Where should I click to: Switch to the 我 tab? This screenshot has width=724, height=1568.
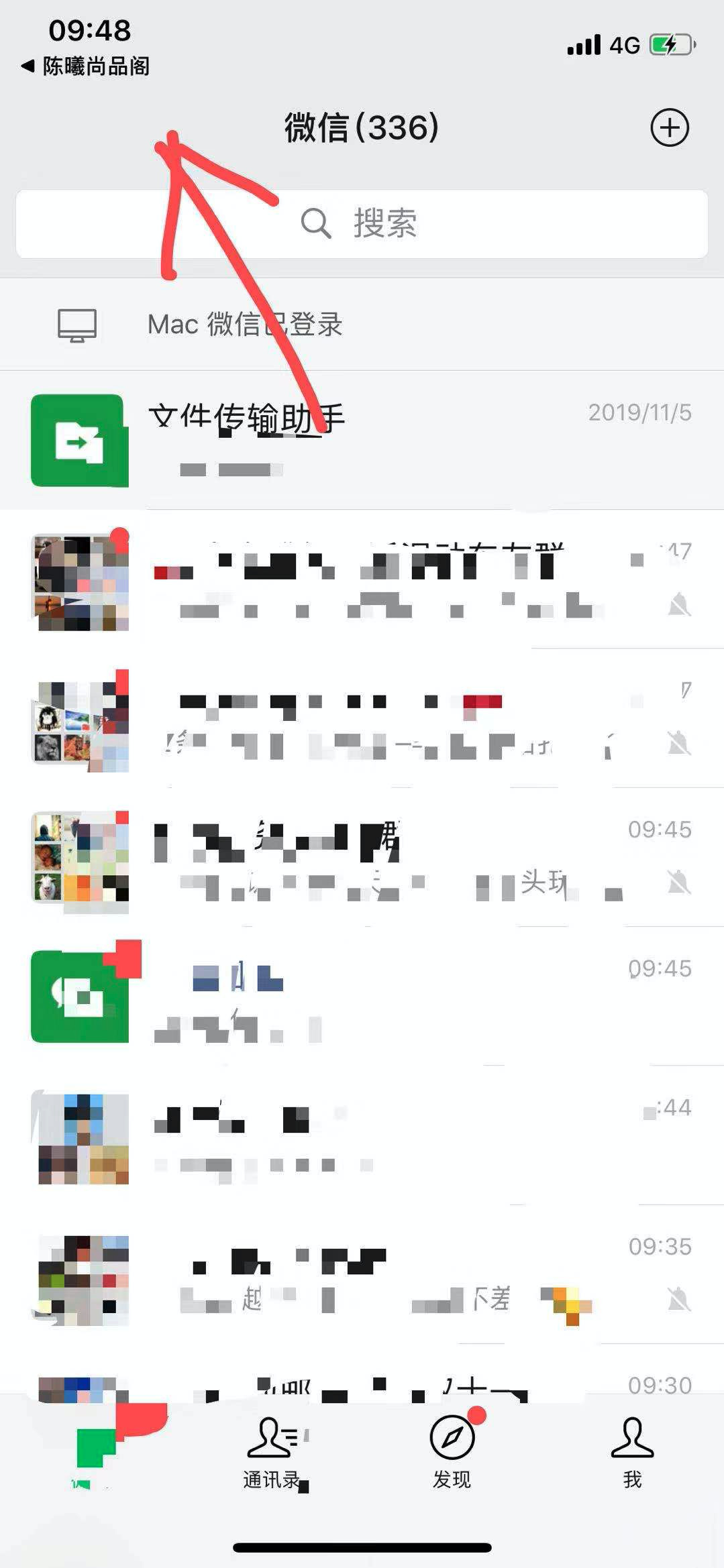[632, 1452]
